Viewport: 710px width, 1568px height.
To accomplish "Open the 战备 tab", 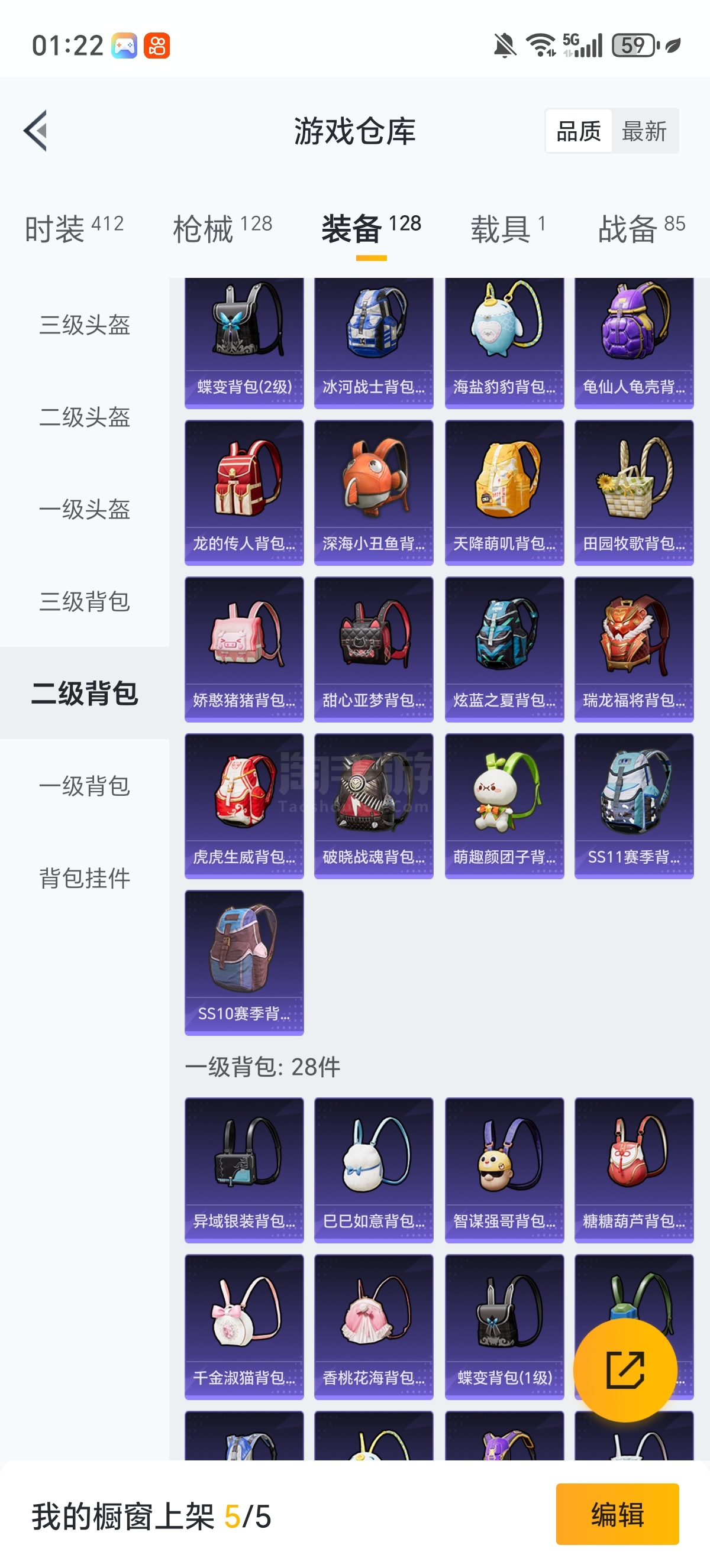I will (642, 229).
